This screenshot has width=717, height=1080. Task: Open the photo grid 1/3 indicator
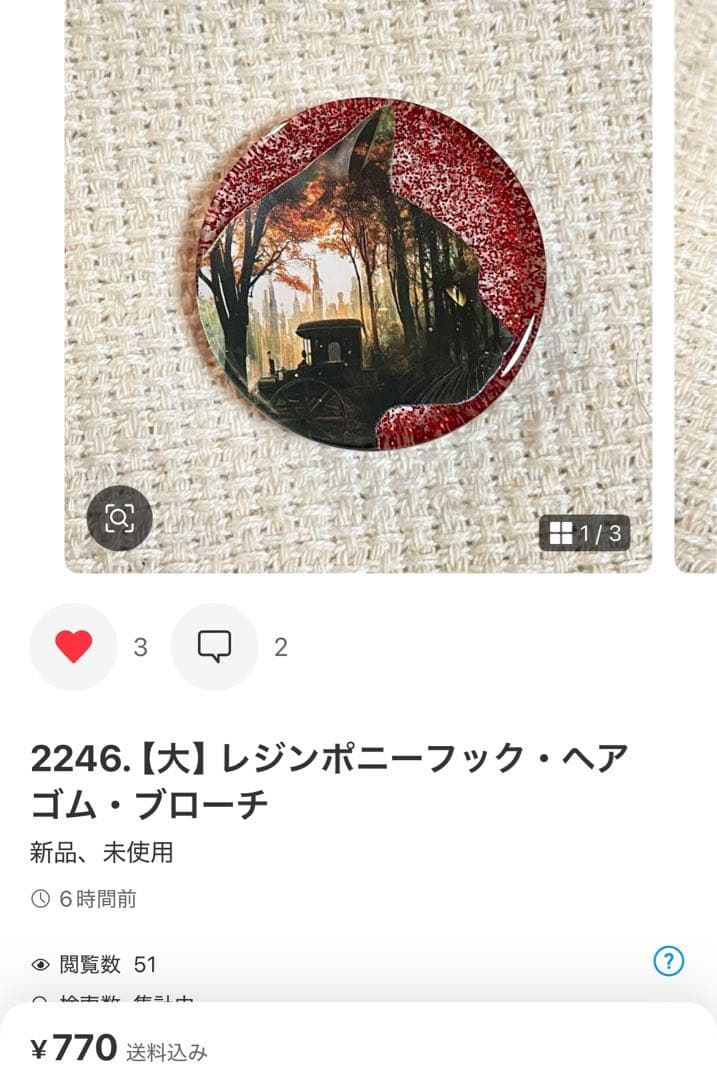coord(585,533)
